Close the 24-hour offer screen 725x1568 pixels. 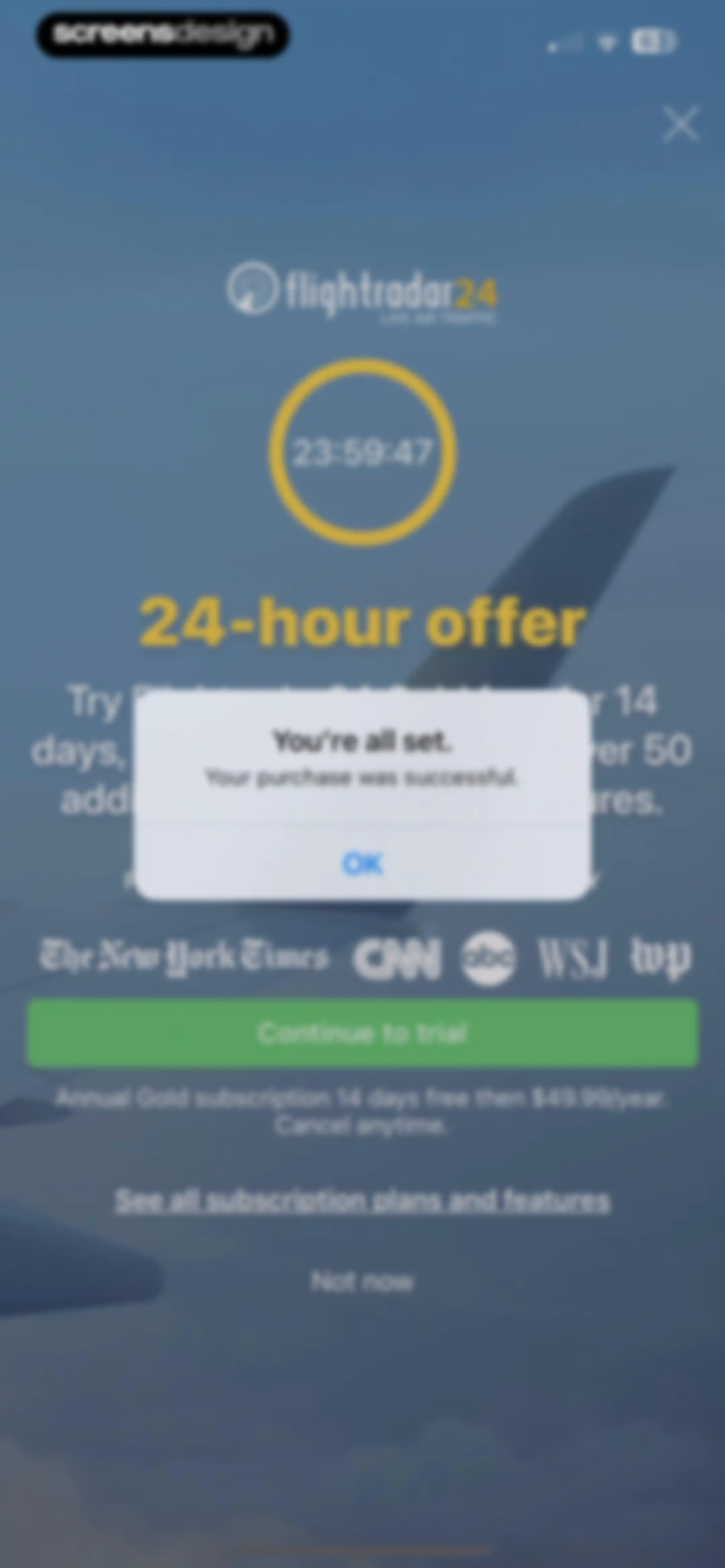click(x=681, y=124)
